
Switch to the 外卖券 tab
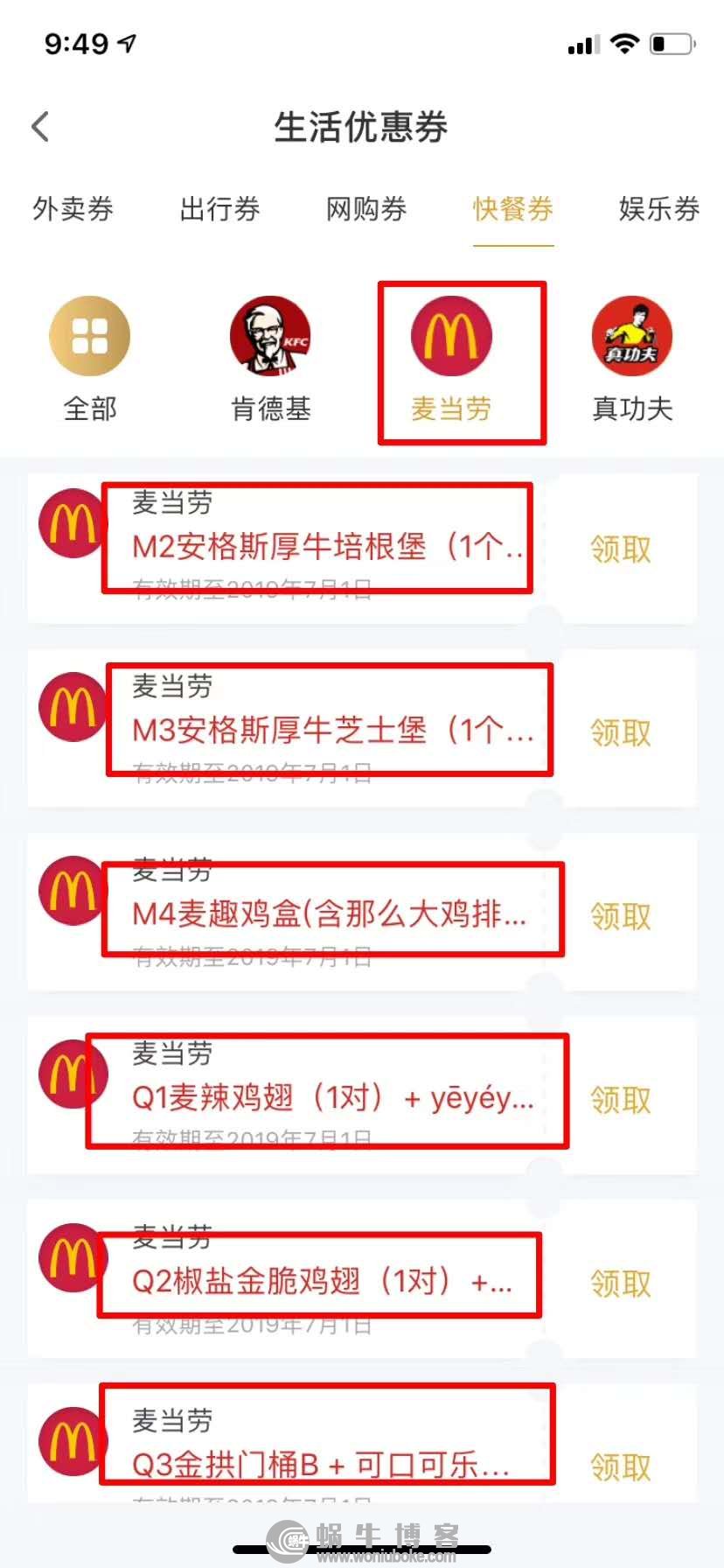[73, 209]
